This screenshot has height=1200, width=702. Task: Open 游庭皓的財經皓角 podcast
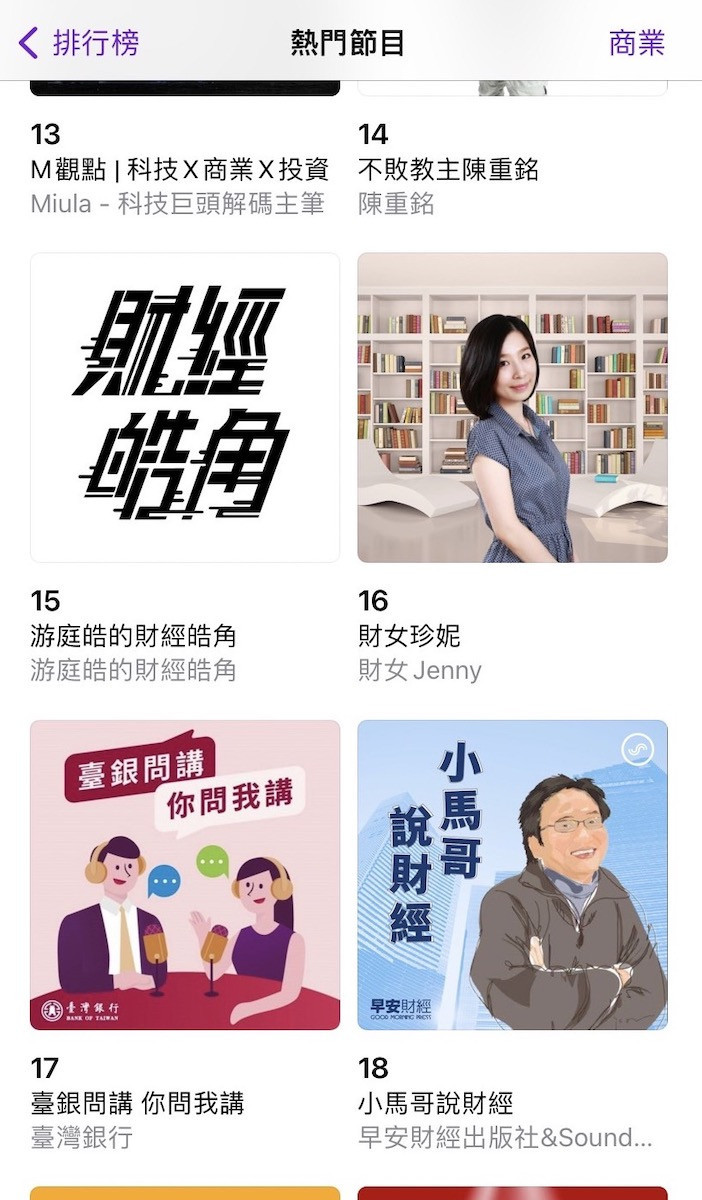(x=185, y=408)
